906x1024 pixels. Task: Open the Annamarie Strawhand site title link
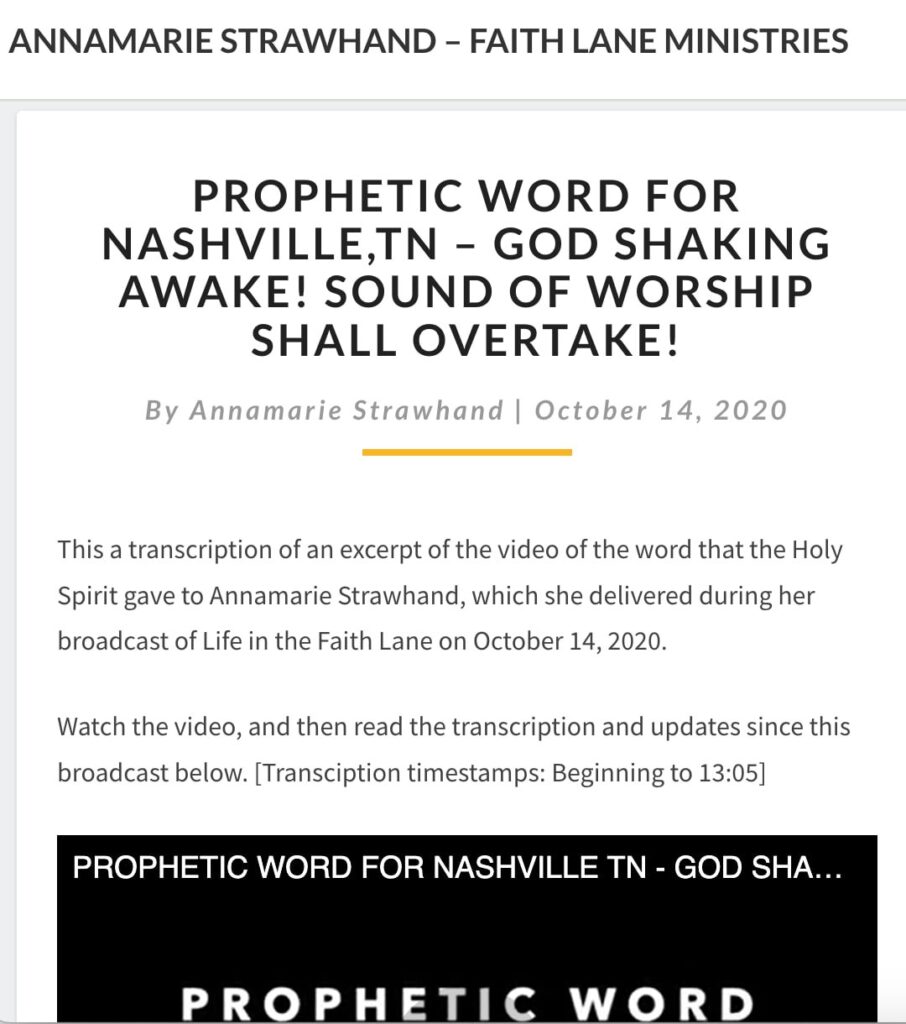coord(428,41)
